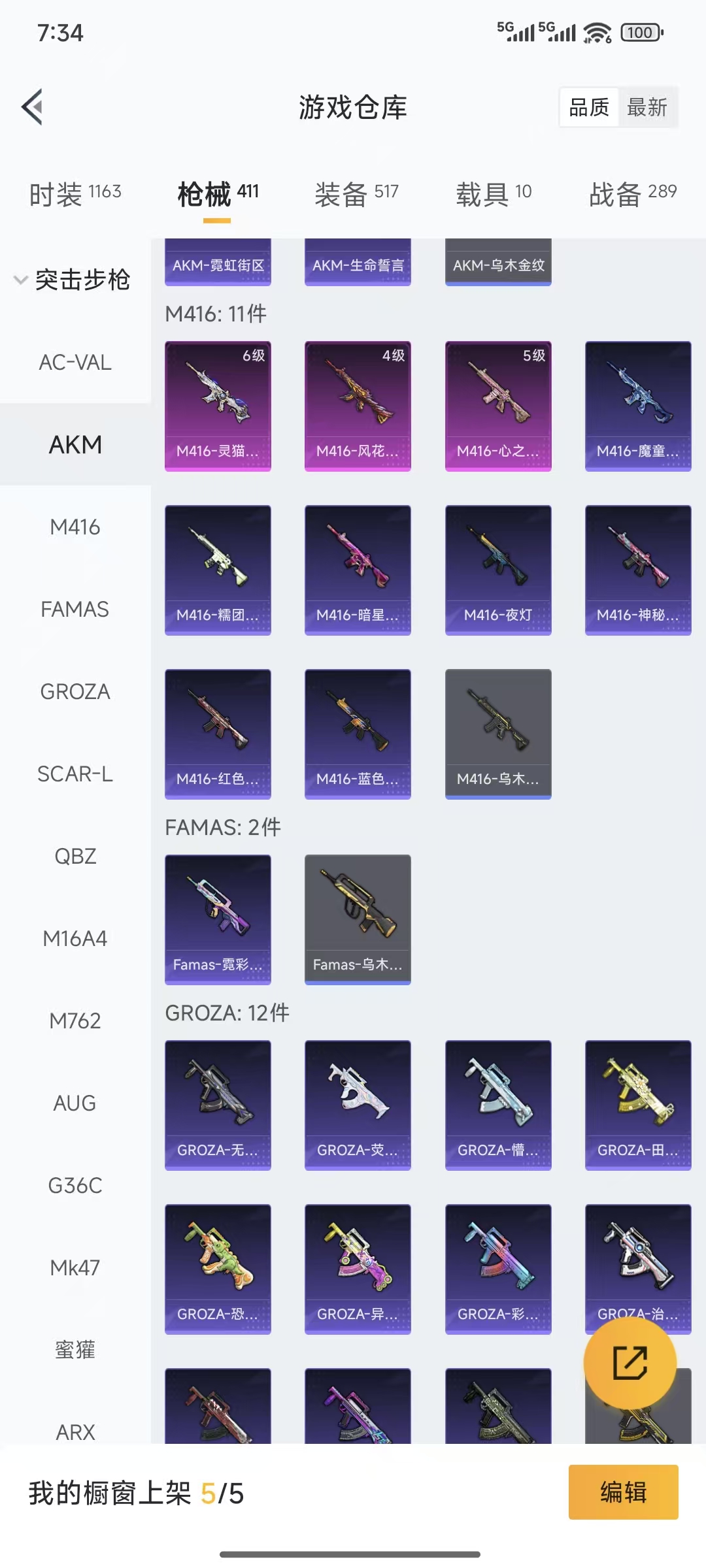Open the 战备 tab
Image resolution: width=706 pixels, height=1568 pixels.
pos(632,194)
